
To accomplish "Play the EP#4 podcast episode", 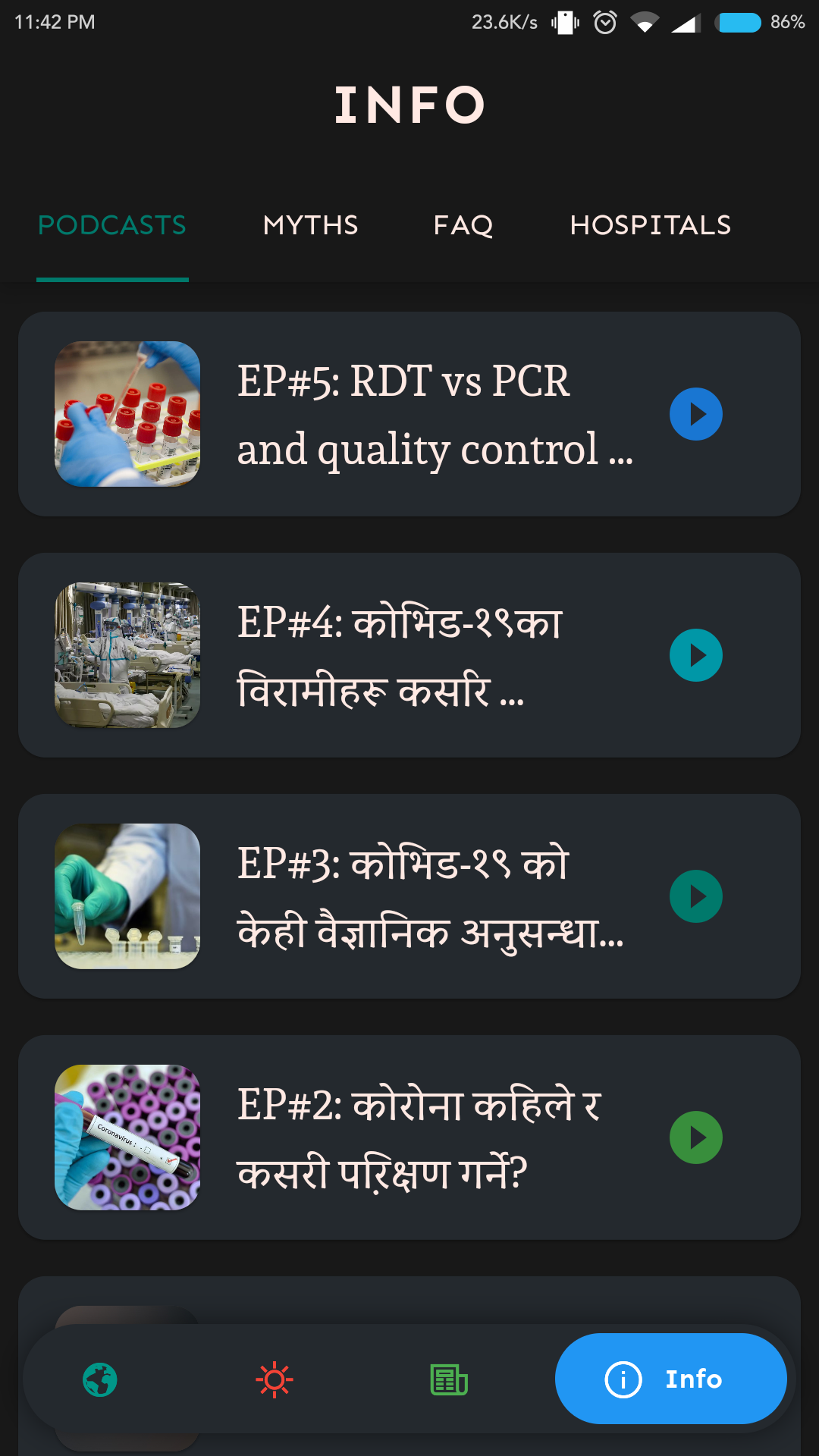I will coord(695,655).
